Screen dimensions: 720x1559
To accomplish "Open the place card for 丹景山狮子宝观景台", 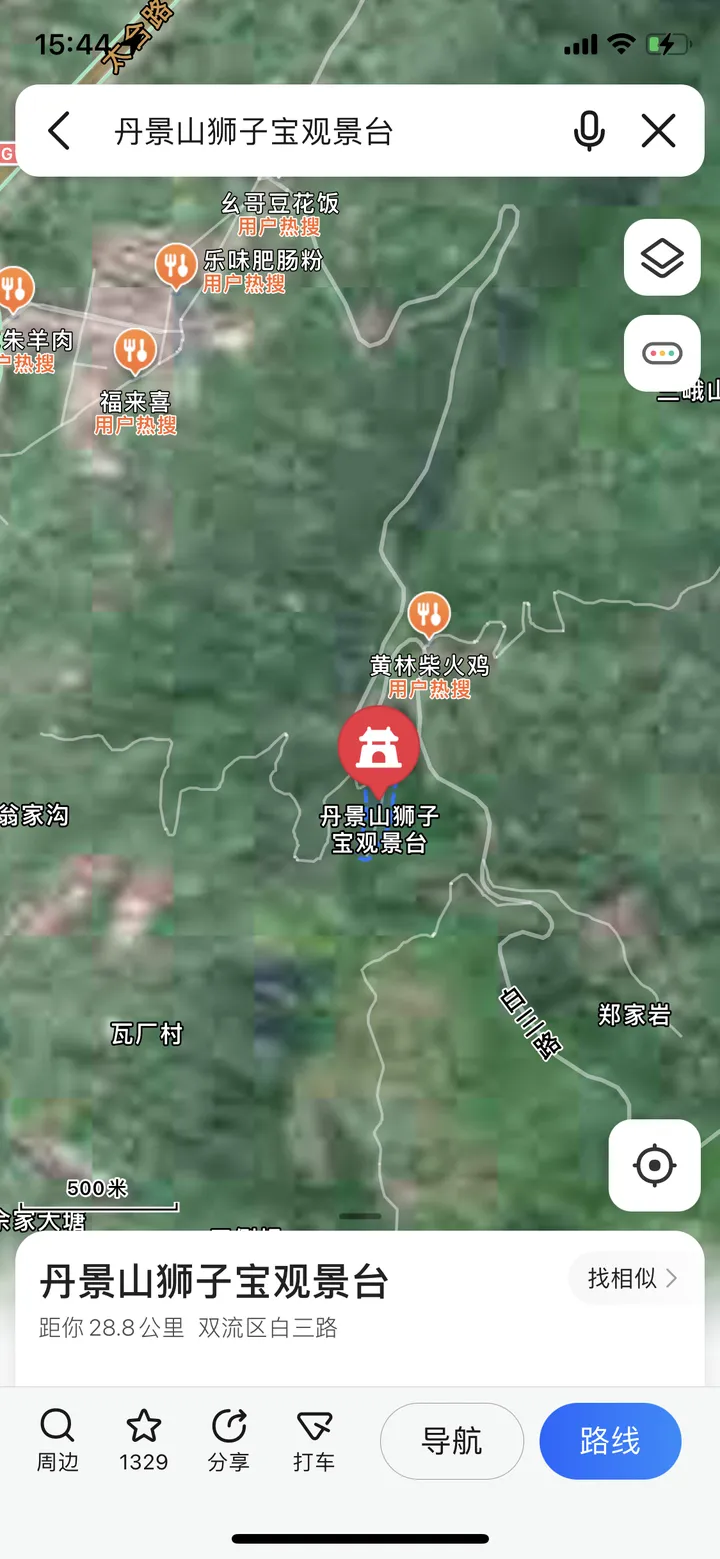I will [x=215, y=1282].
